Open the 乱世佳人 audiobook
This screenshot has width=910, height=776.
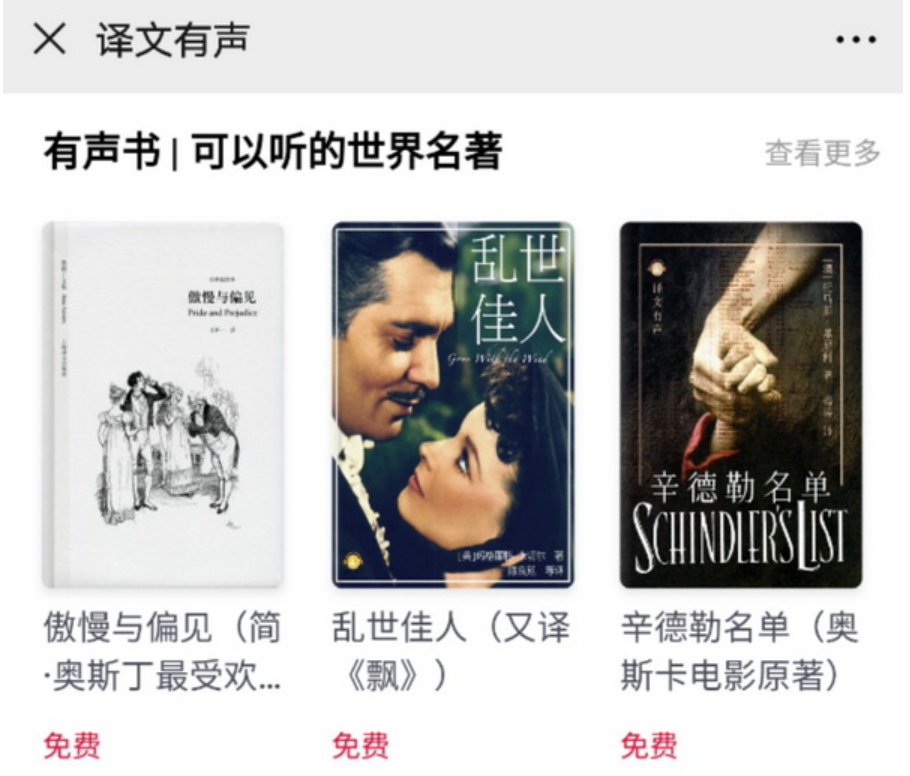pos(453,405)
